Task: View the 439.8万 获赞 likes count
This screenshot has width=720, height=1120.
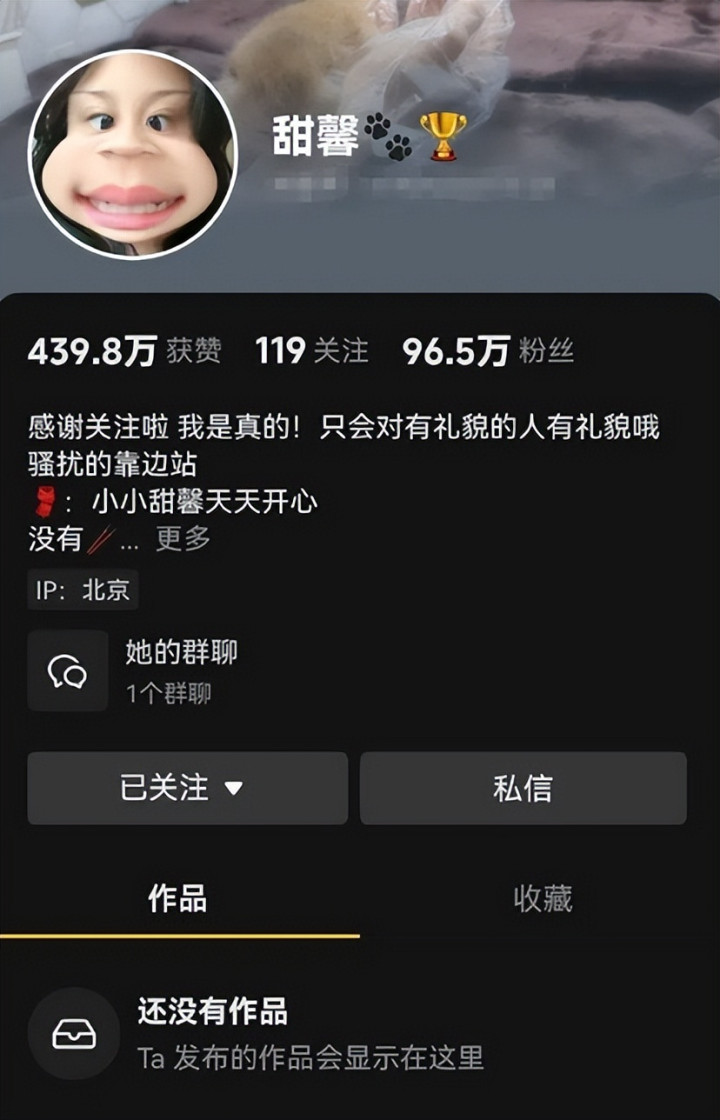Action: pyautogui.click(x=124, y=351)
